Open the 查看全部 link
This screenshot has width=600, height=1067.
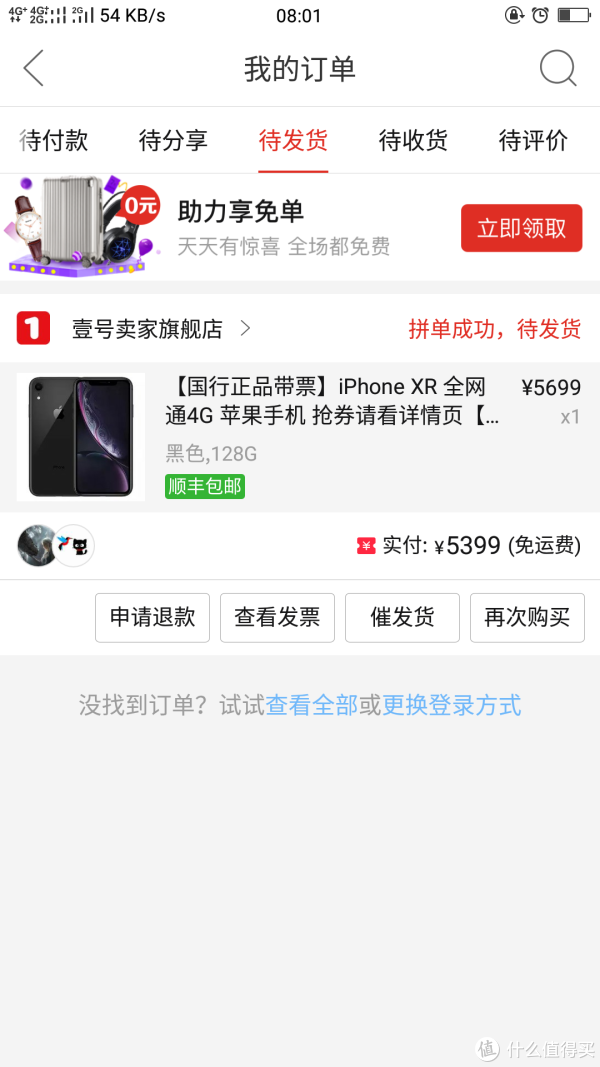(312, 706)
